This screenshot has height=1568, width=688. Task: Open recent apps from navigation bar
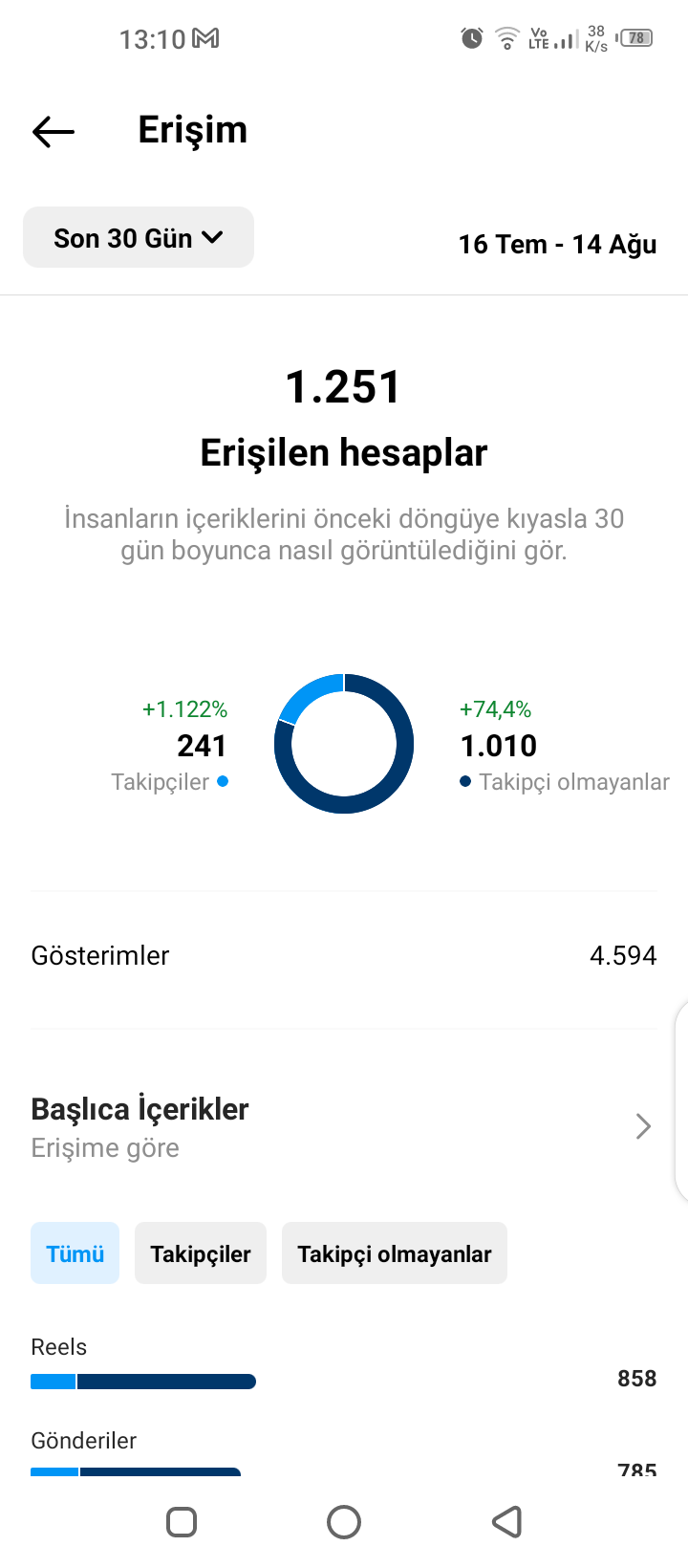point(182,1521)
